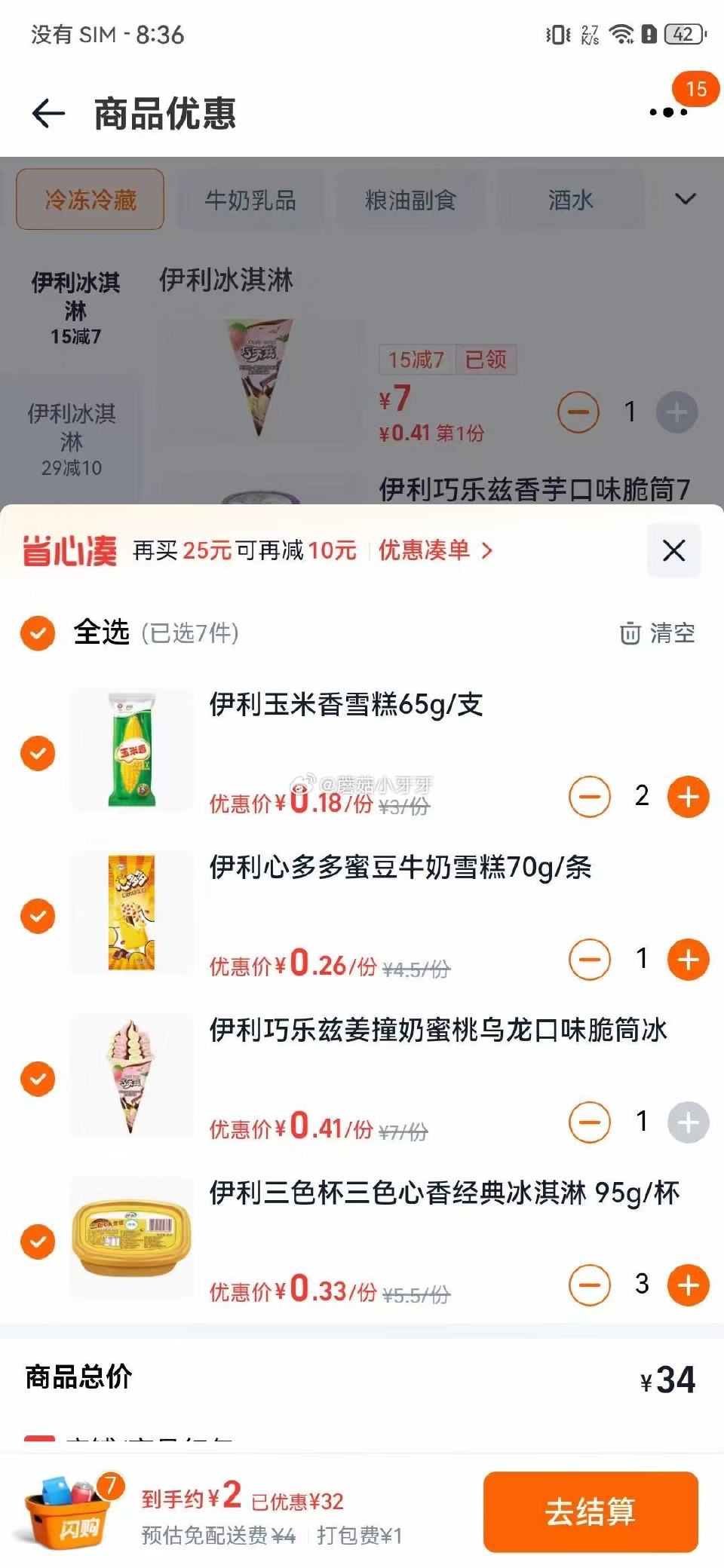Expand more categories via the chevron arrow
724x1568 pixels.
click(685, 199)
